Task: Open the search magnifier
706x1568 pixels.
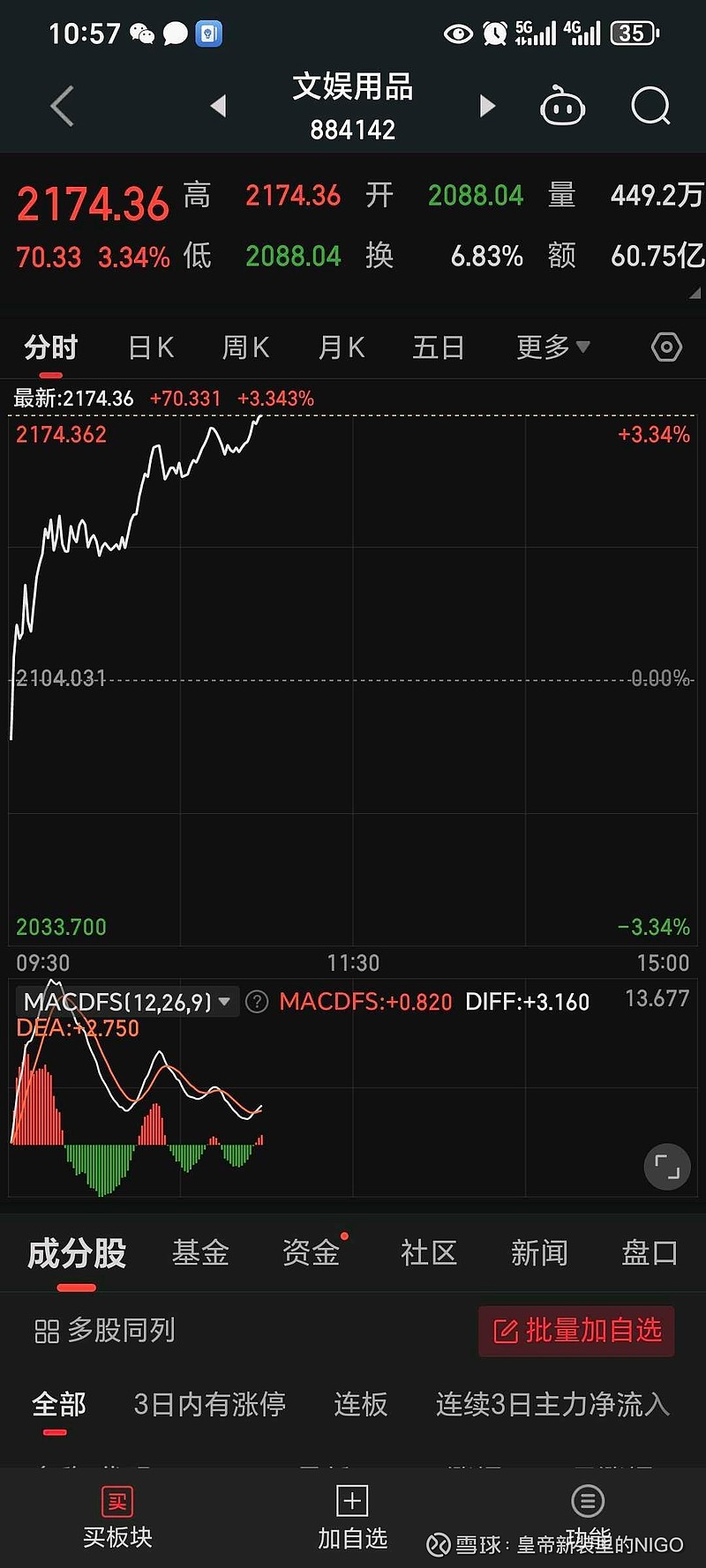Action: (x=651, y=107)
